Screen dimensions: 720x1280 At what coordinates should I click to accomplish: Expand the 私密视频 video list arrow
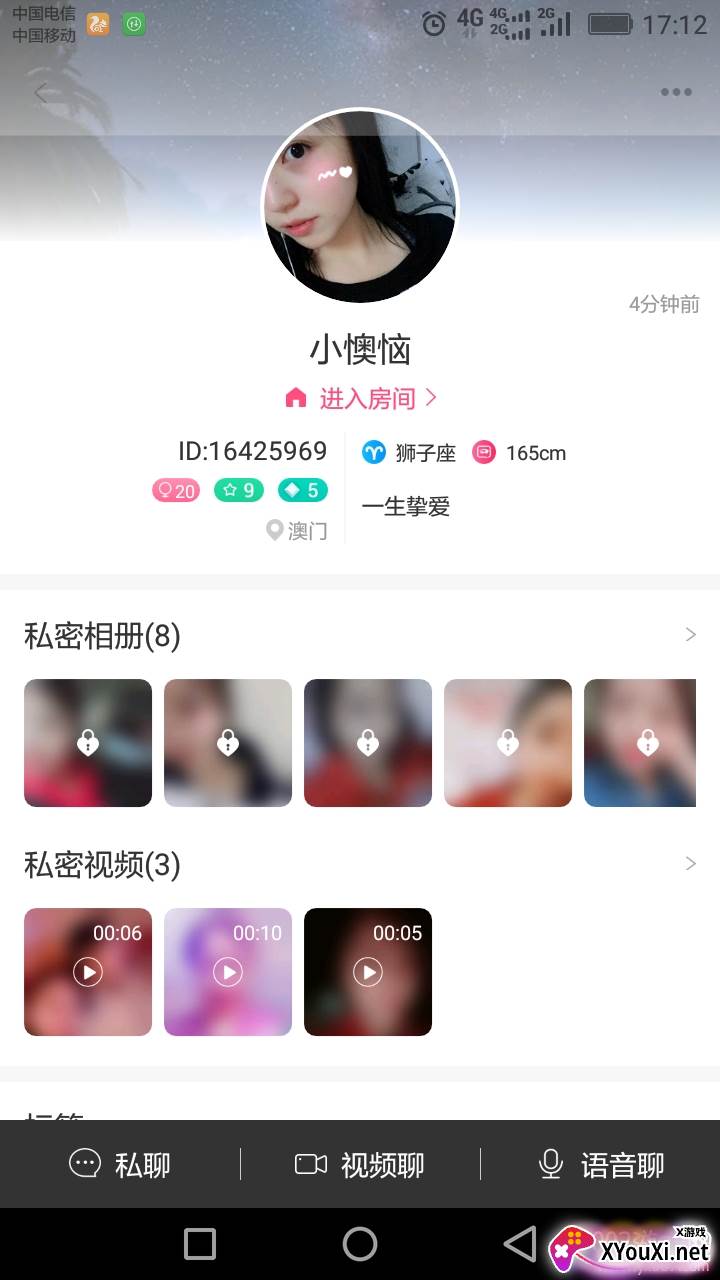690,863
